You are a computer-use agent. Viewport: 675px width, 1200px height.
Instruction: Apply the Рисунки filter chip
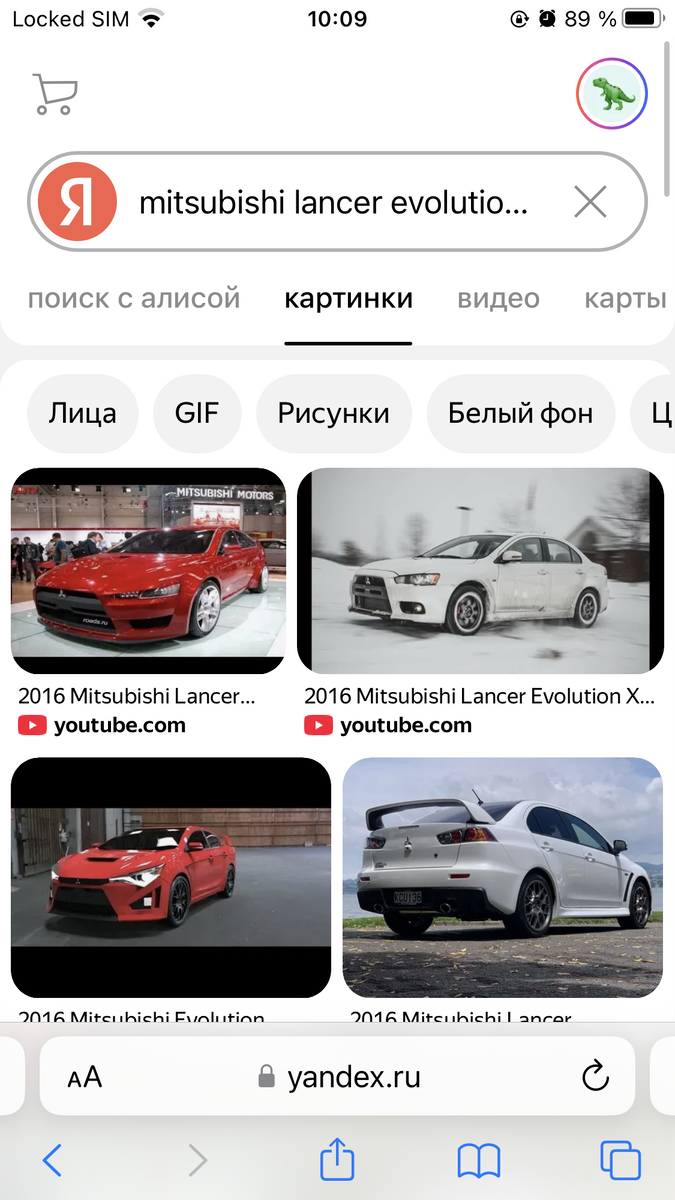[x=333, y=413]
